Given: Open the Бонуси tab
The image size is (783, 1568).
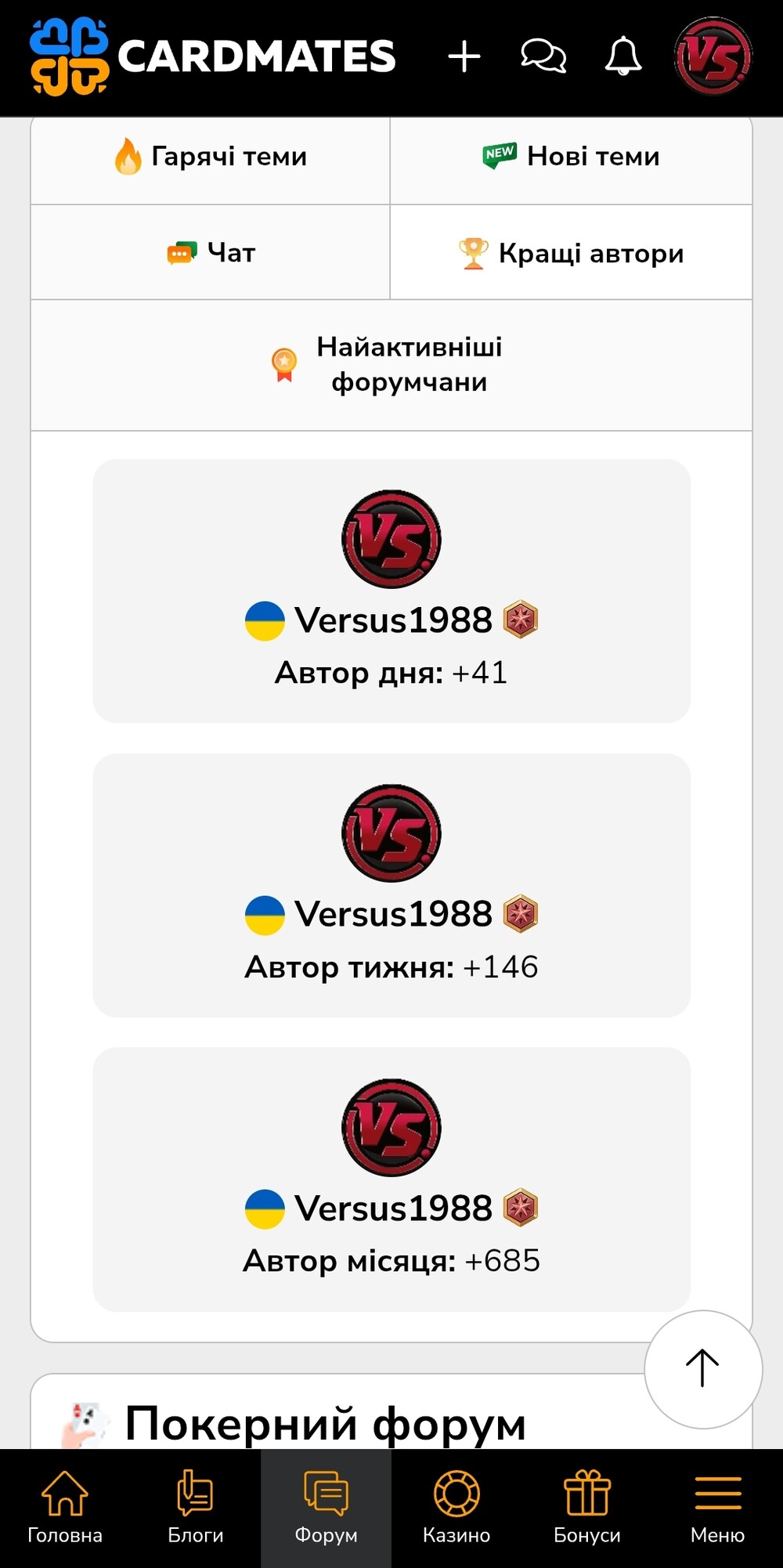Looking at the screenshot, I should tap(587, 1508).
